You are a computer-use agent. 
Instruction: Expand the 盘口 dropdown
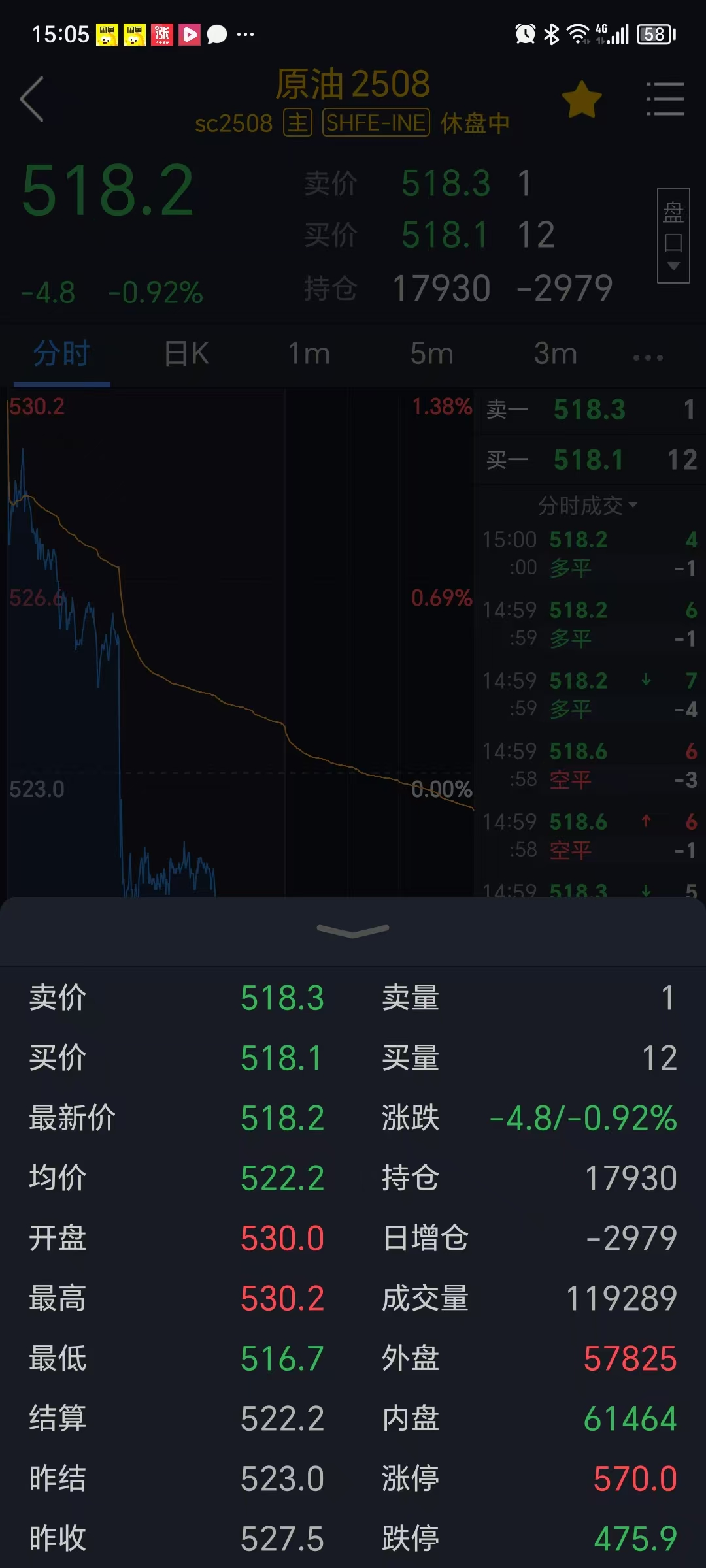tap(673, 235)
